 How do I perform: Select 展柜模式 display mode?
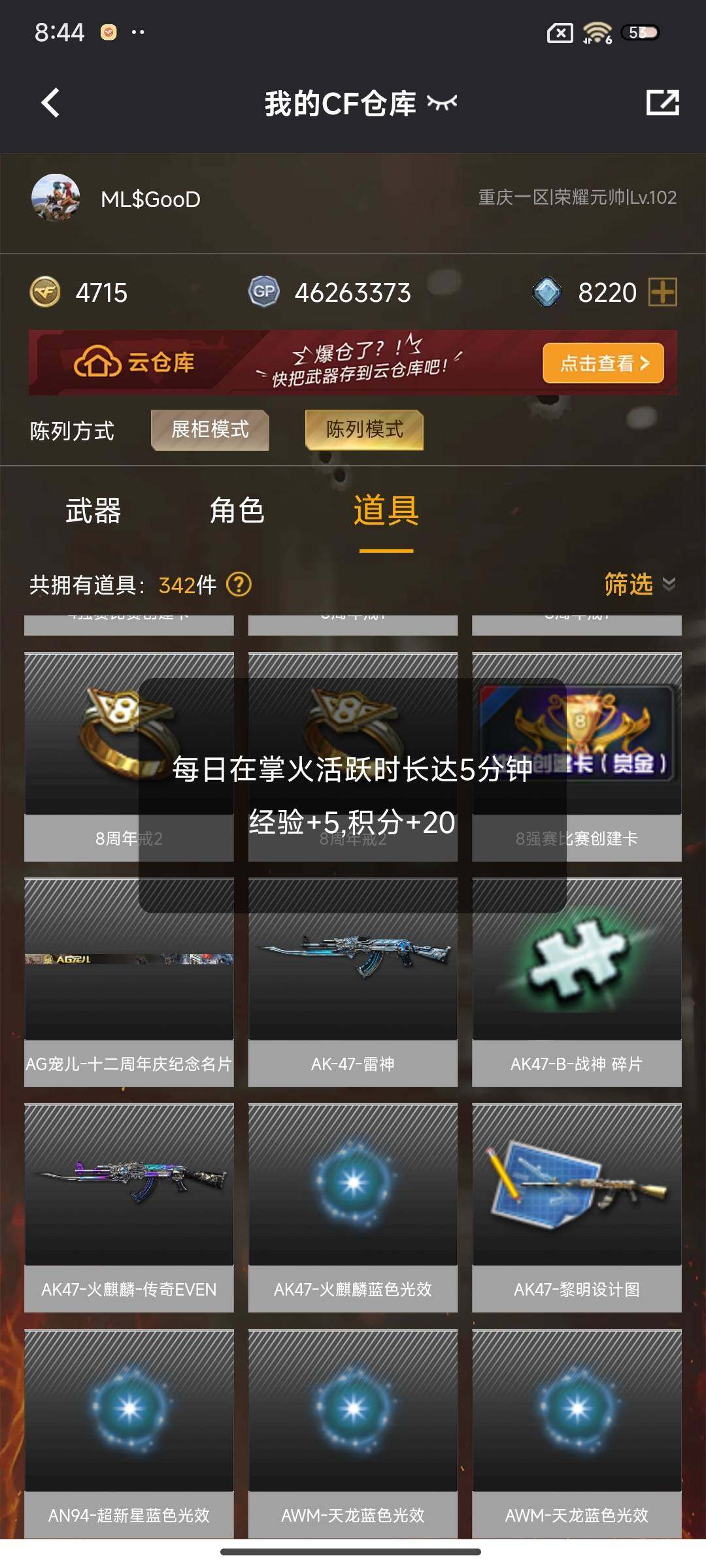pyautogui.click(x=210, y=430)
